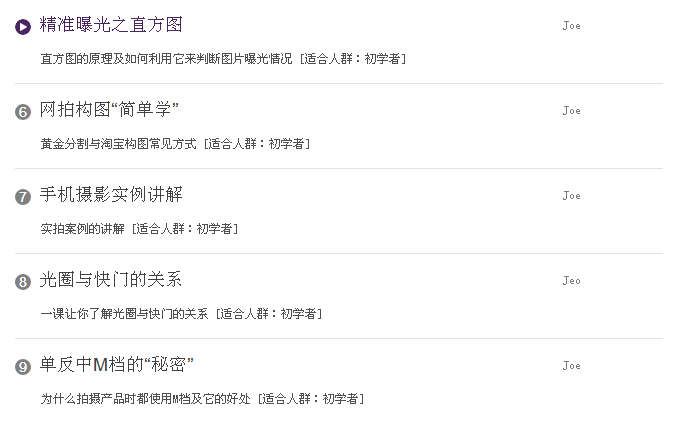
Task: Open lesson 8 光圈与快门的关系
Action: pyautogui.click(x=111, y=280)
